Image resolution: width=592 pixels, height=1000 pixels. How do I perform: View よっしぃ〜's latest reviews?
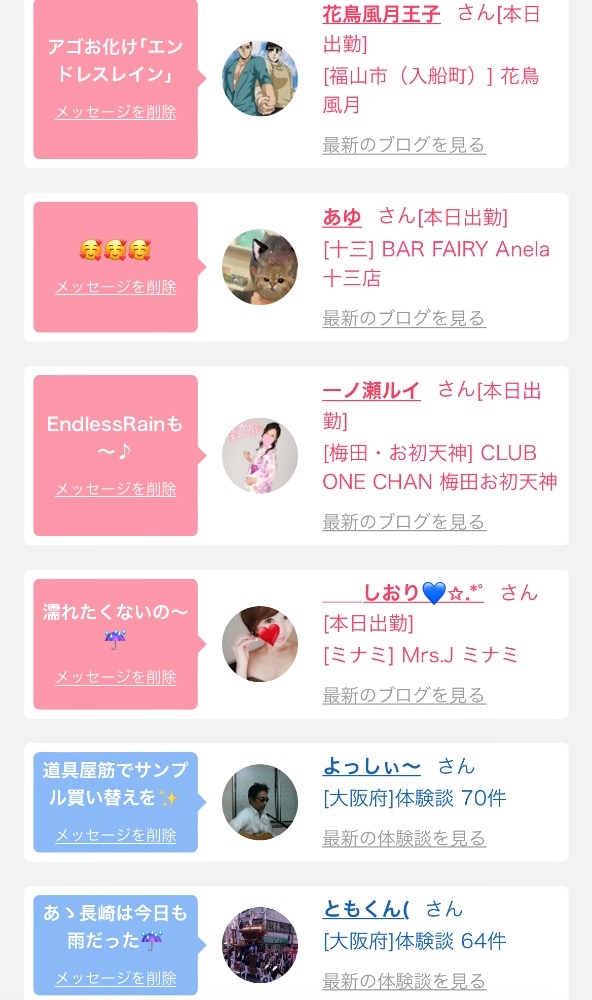coord(404,838)
